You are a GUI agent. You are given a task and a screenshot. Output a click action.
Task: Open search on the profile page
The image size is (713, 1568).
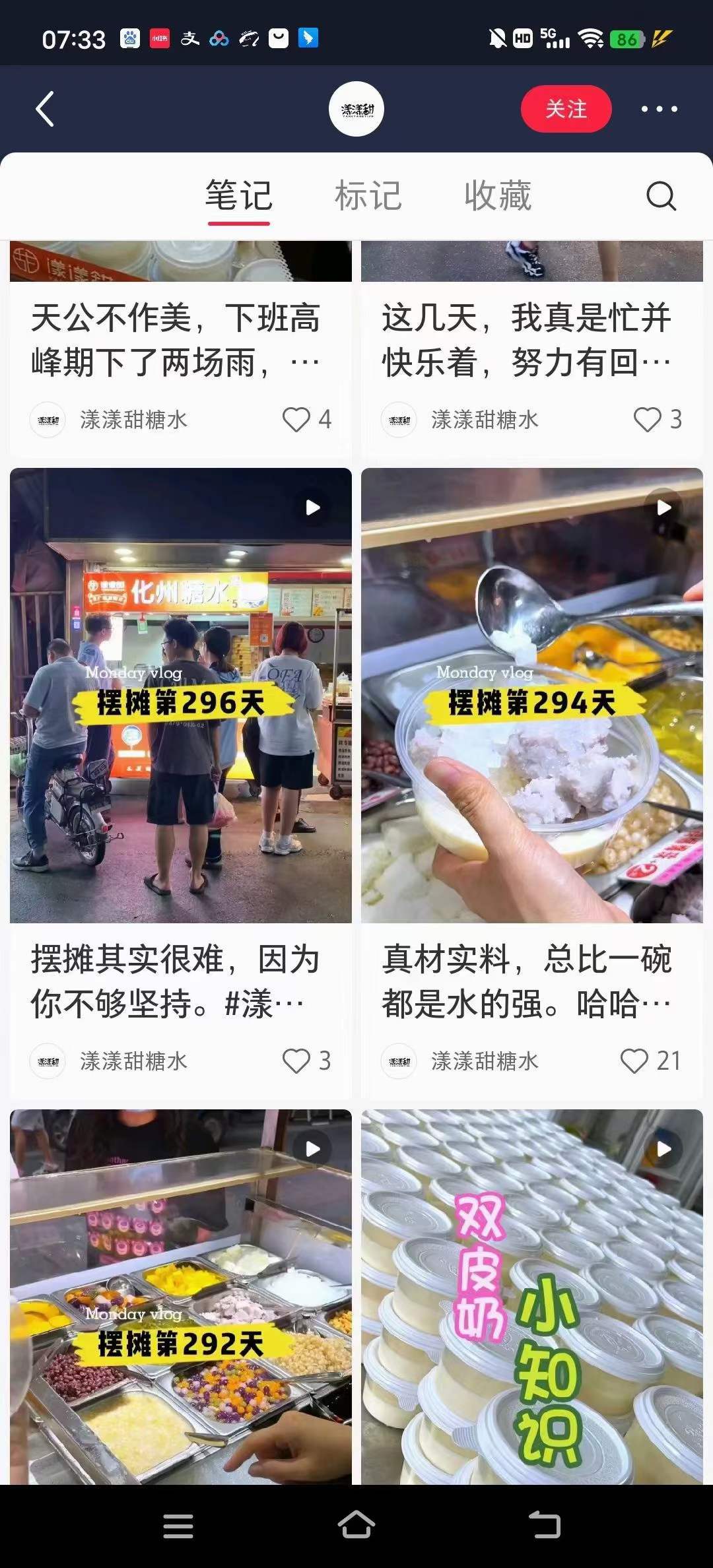pyautogui.click(x=660, y=196)
